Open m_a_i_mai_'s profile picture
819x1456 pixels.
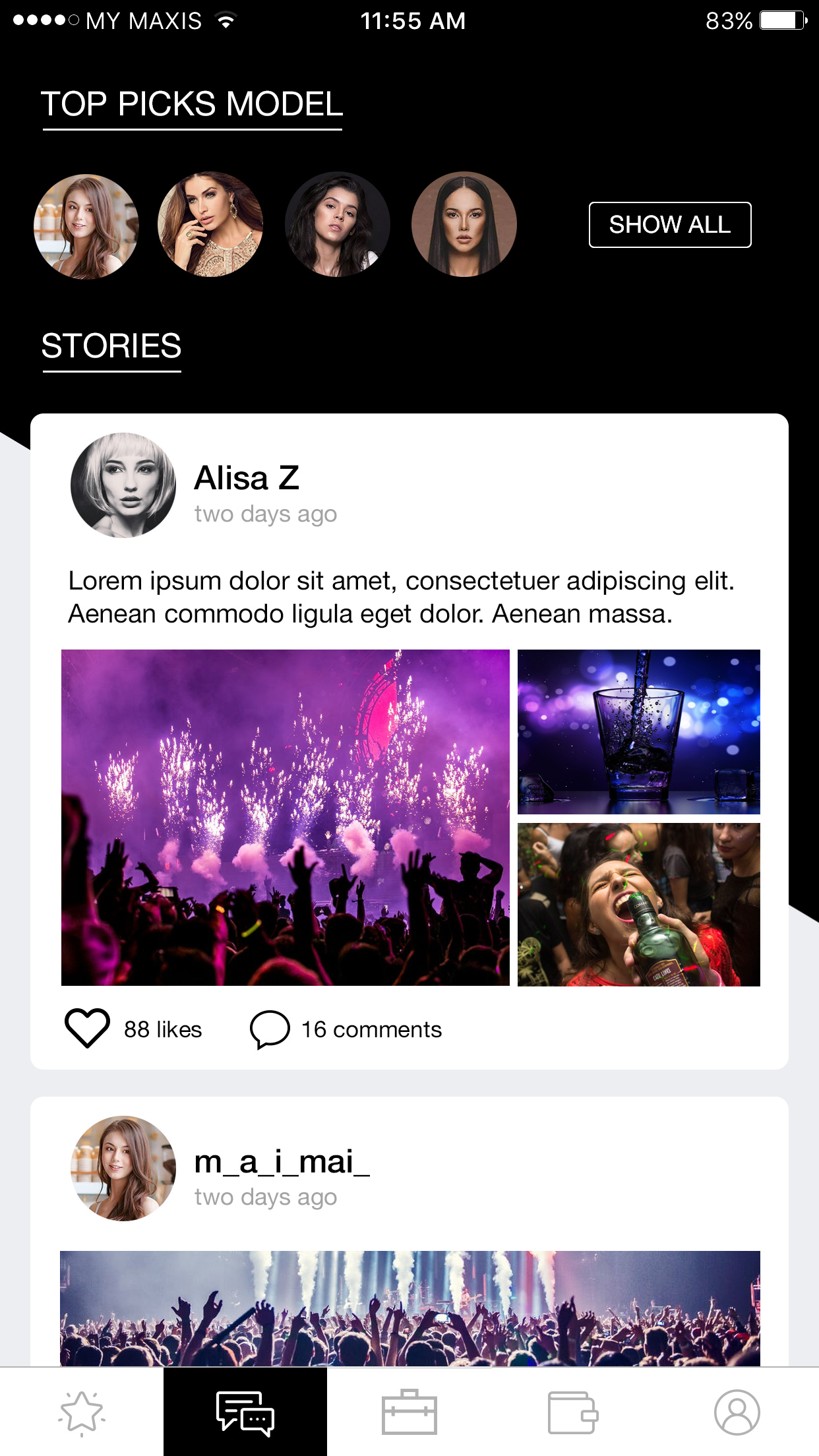pyautogui.click(x=123, y=1168)
